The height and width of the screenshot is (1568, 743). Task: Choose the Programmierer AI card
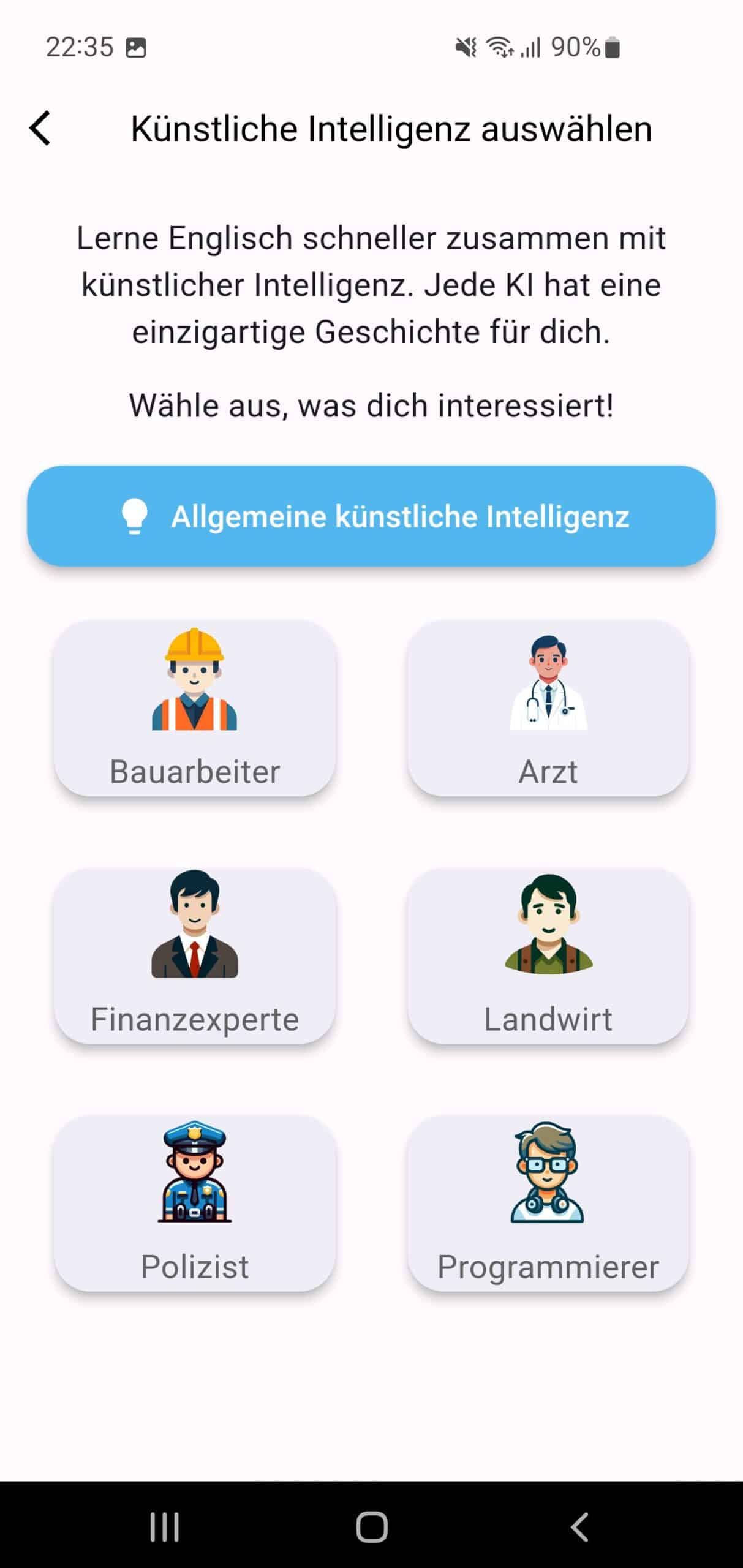click(x=548, y=1204)
